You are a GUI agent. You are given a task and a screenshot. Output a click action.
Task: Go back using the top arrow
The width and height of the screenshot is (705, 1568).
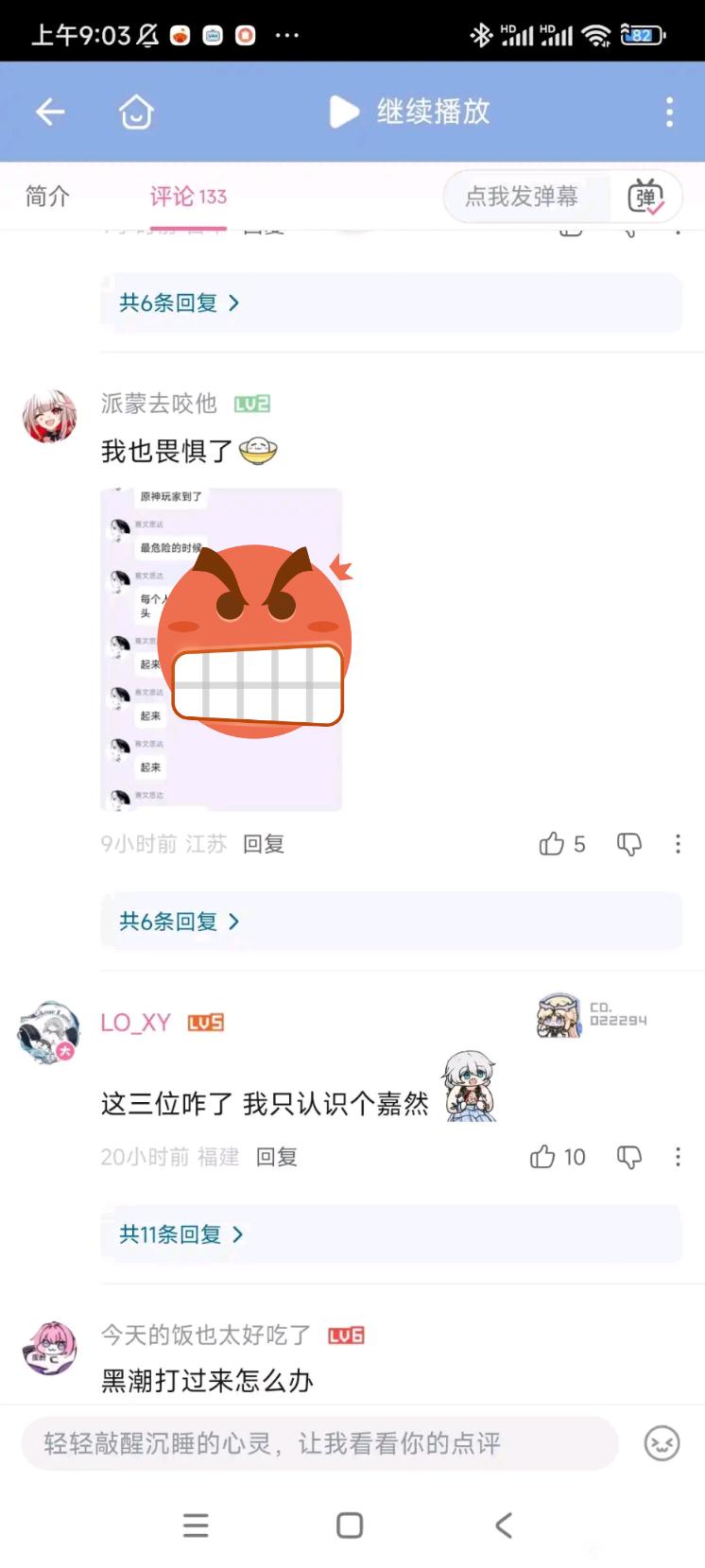point(50,112)
